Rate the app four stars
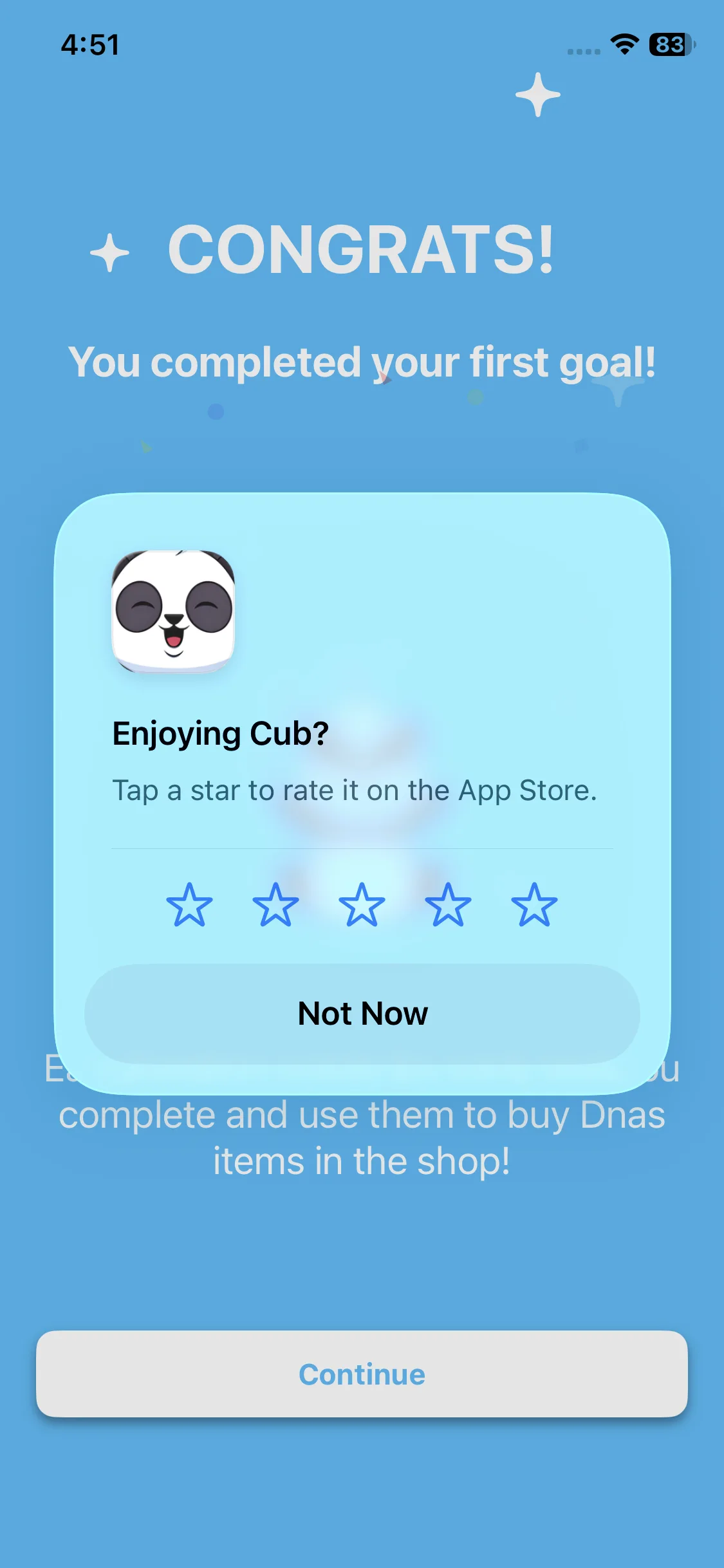The width and height of the screenshot is (724, 1568). click(x=448, y=905)
